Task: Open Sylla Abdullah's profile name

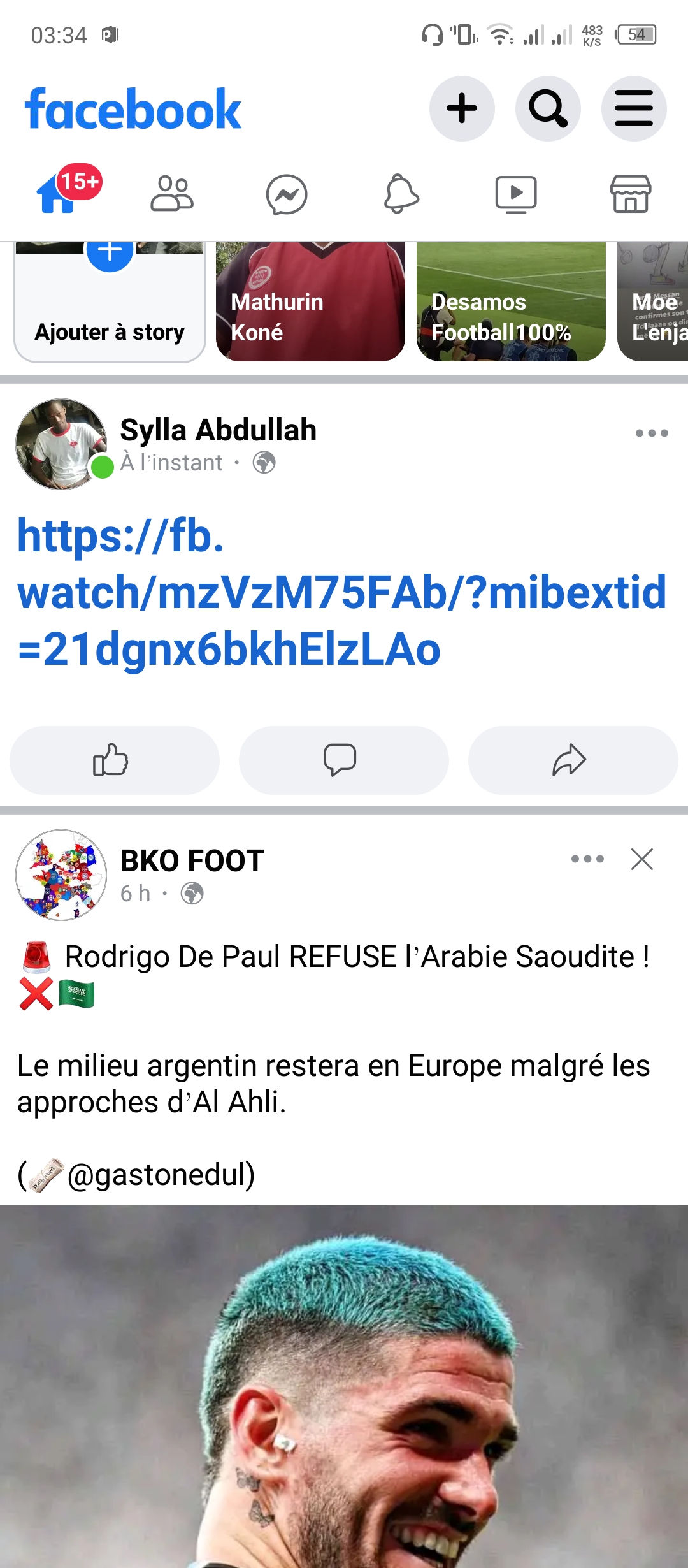Action: click(218, 430)
